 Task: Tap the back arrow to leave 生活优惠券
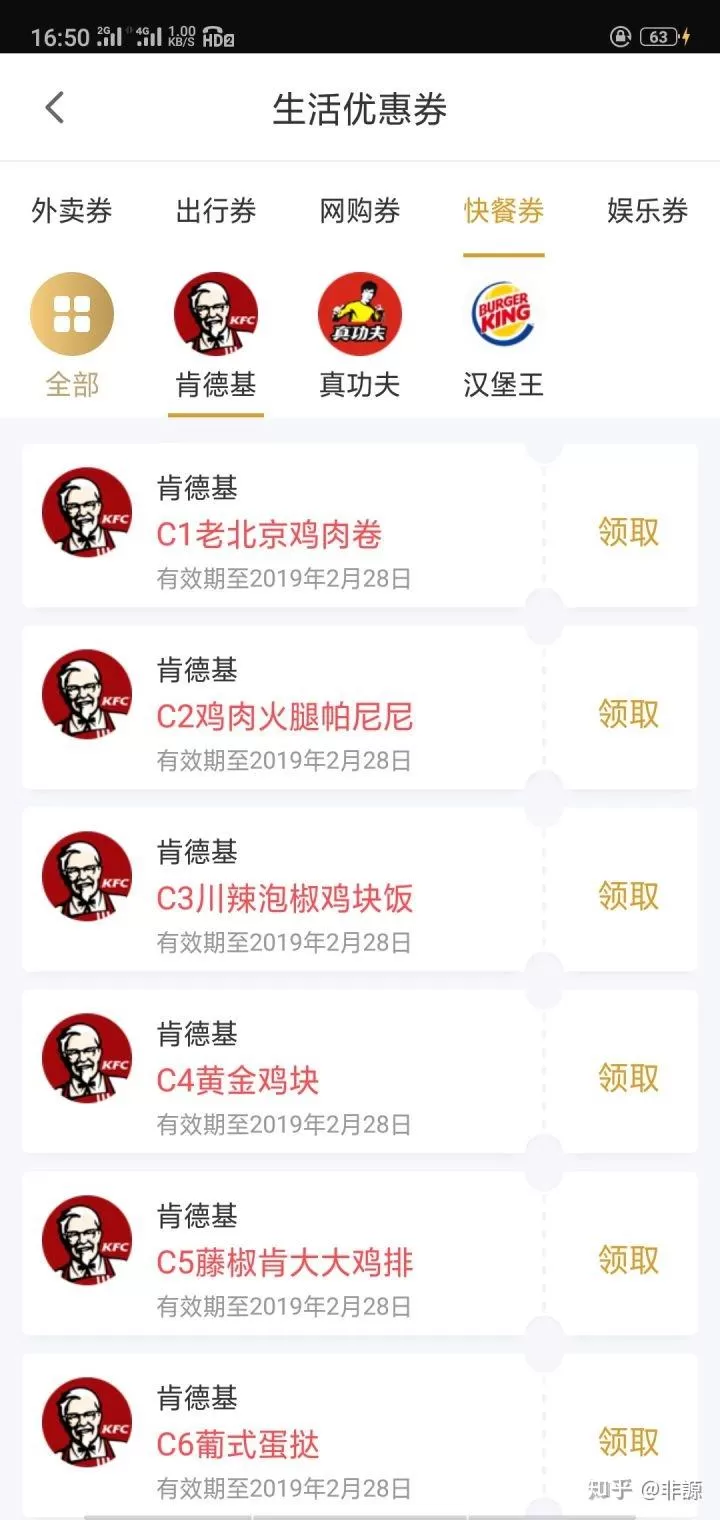tap(55, 107)
